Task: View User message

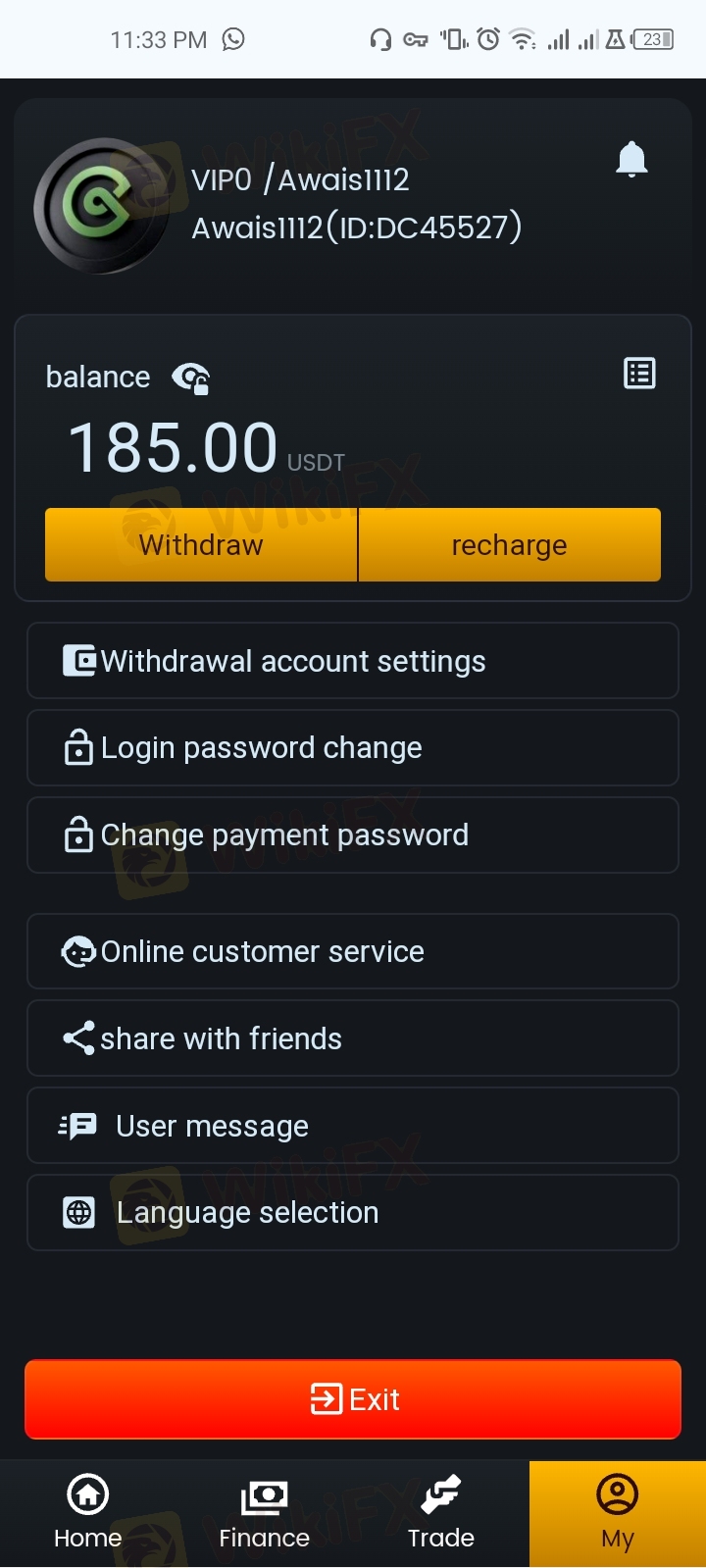Action: [353, 1126]
